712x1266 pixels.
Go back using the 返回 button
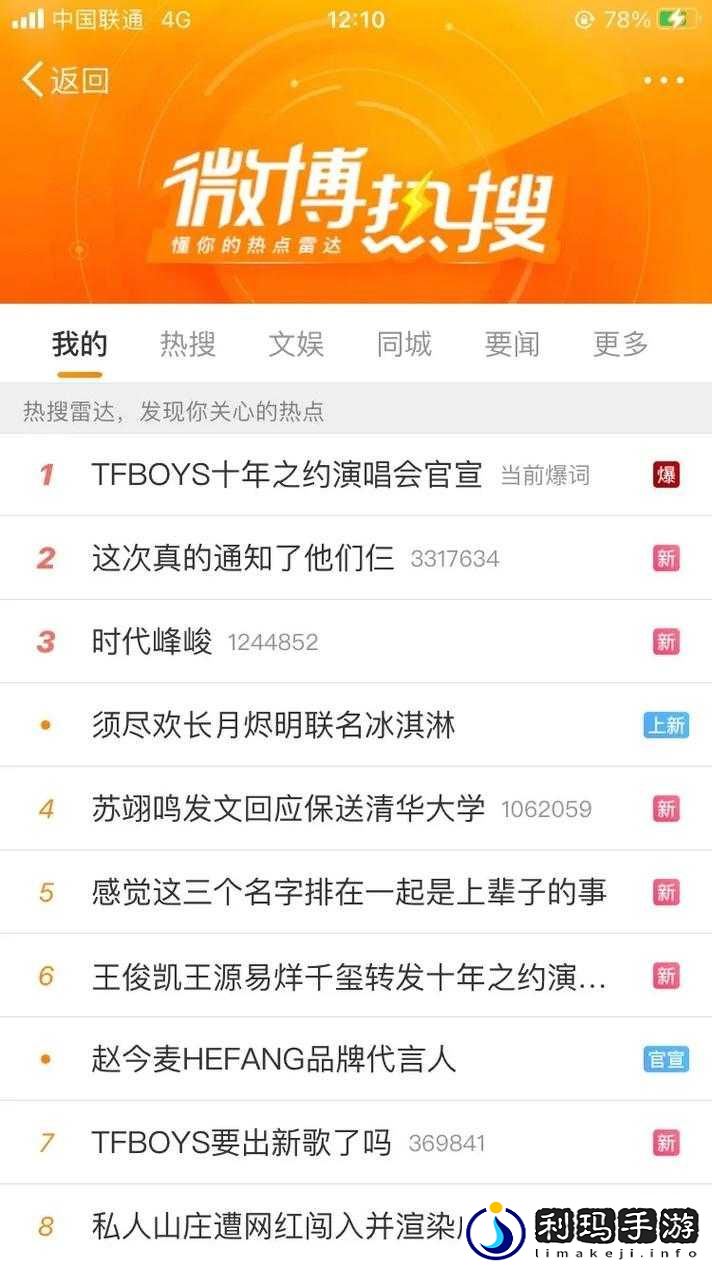point(66,80)
